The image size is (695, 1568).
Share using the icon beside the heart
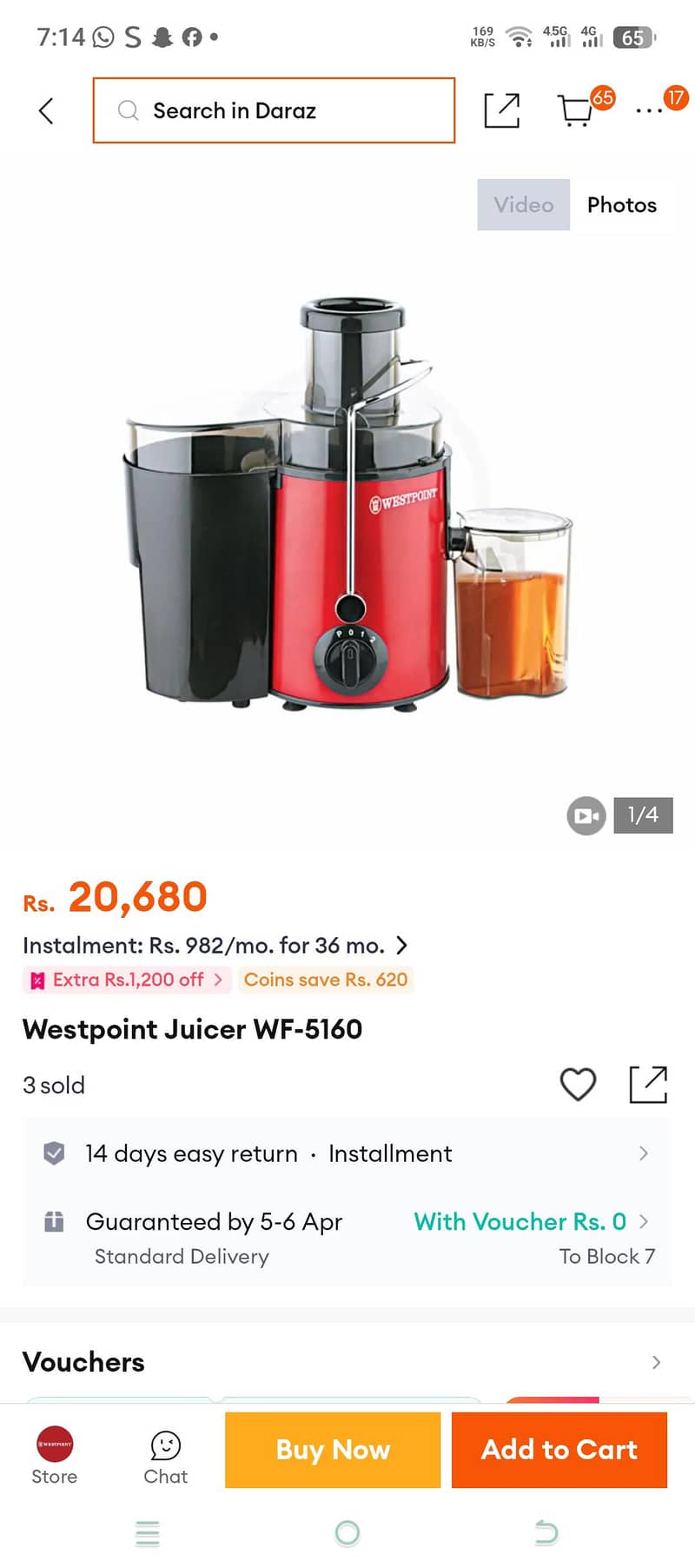tap(648, 1084)
